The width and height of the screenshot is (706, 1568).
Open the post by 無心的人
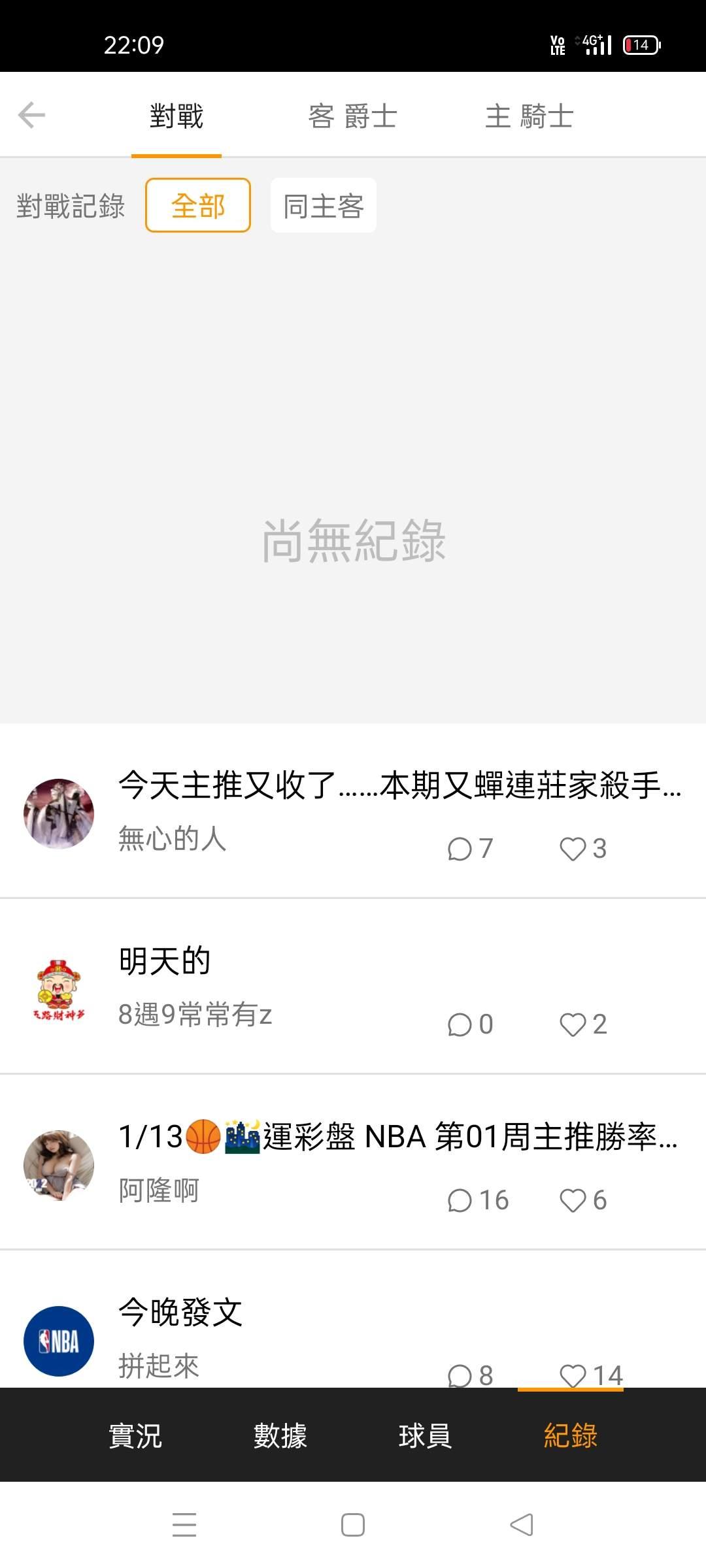399,785
